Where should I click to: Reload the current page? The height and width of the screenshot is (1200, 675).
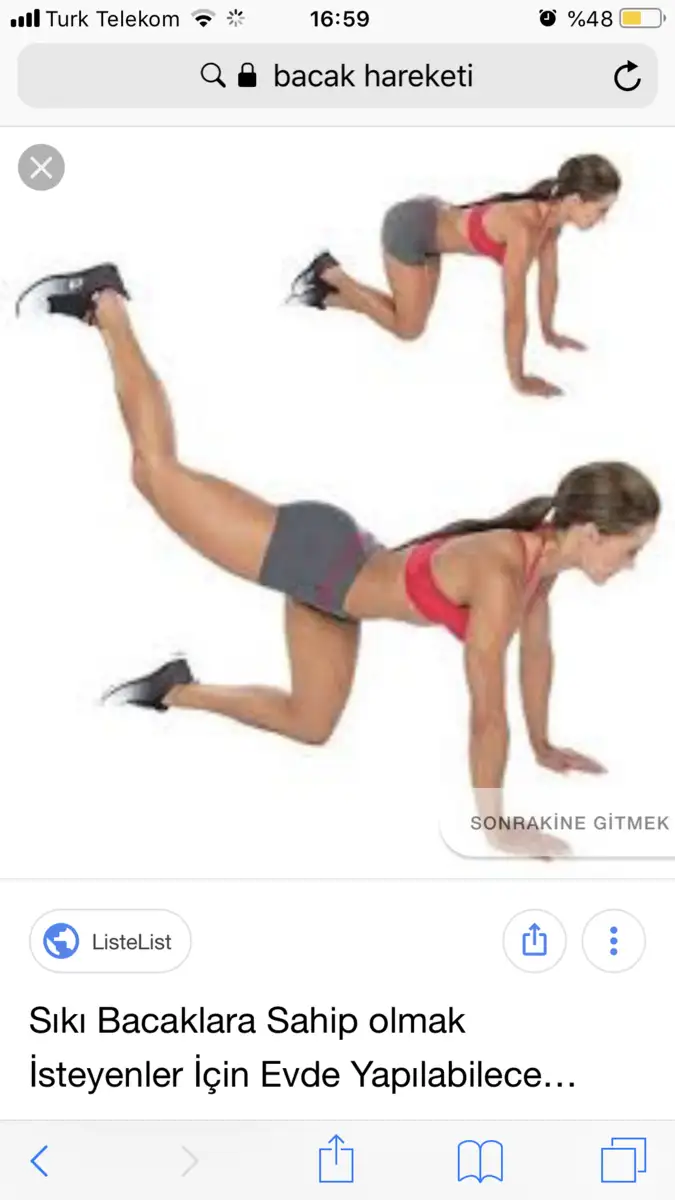627,76
